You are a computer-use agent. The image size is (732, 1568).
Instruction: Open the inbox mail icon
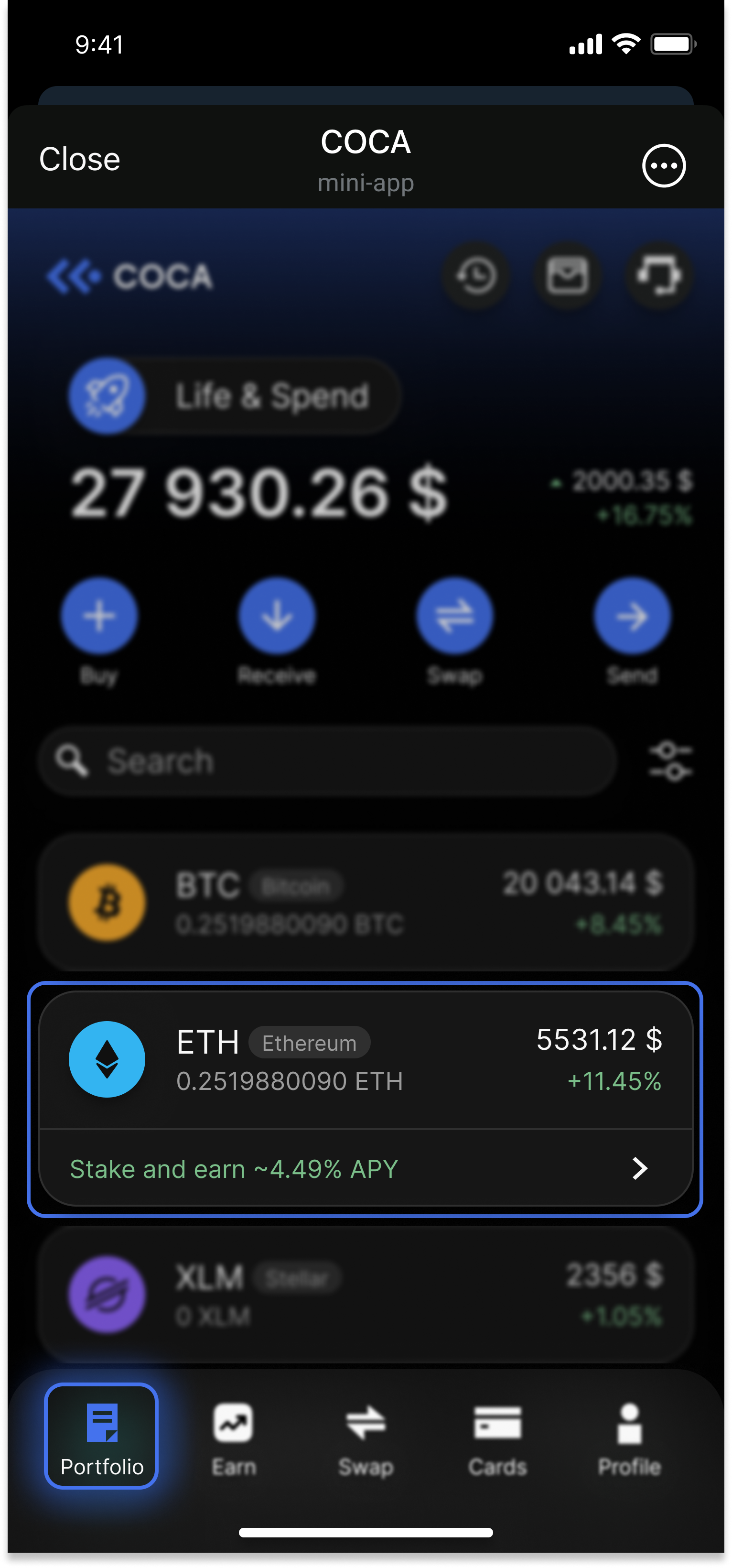coord(567,276)
